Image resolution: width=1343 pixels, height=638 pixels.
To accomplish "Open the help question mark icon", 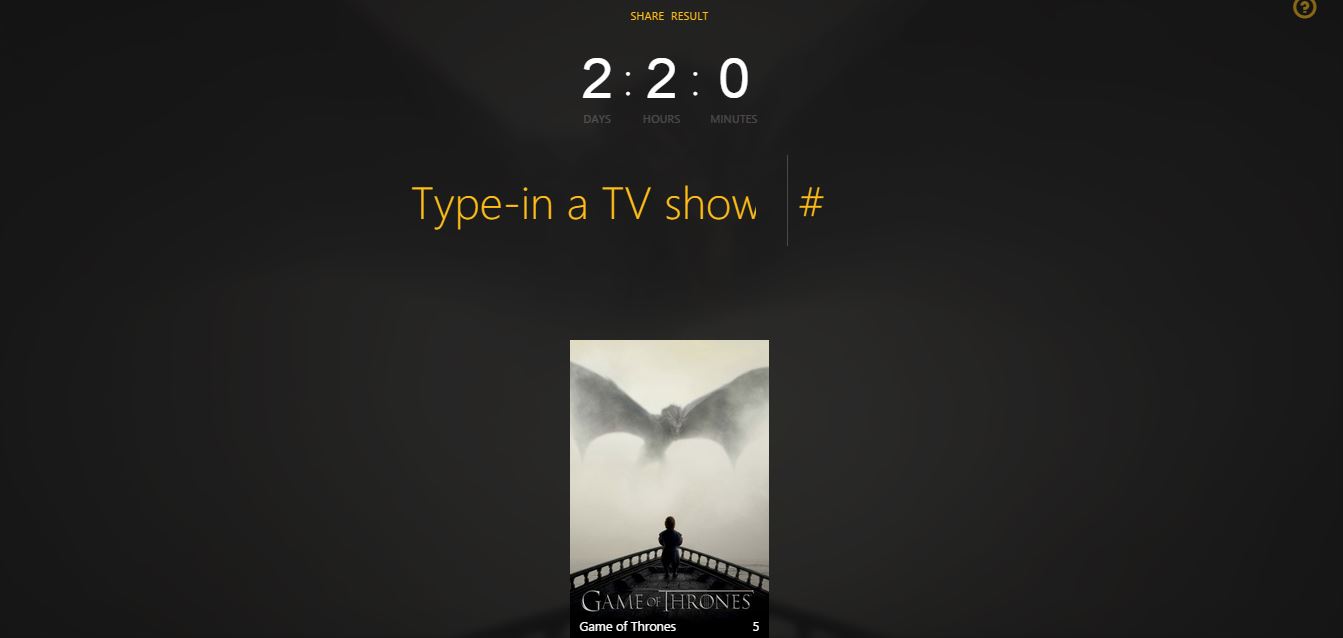I will click(1304, 9).
